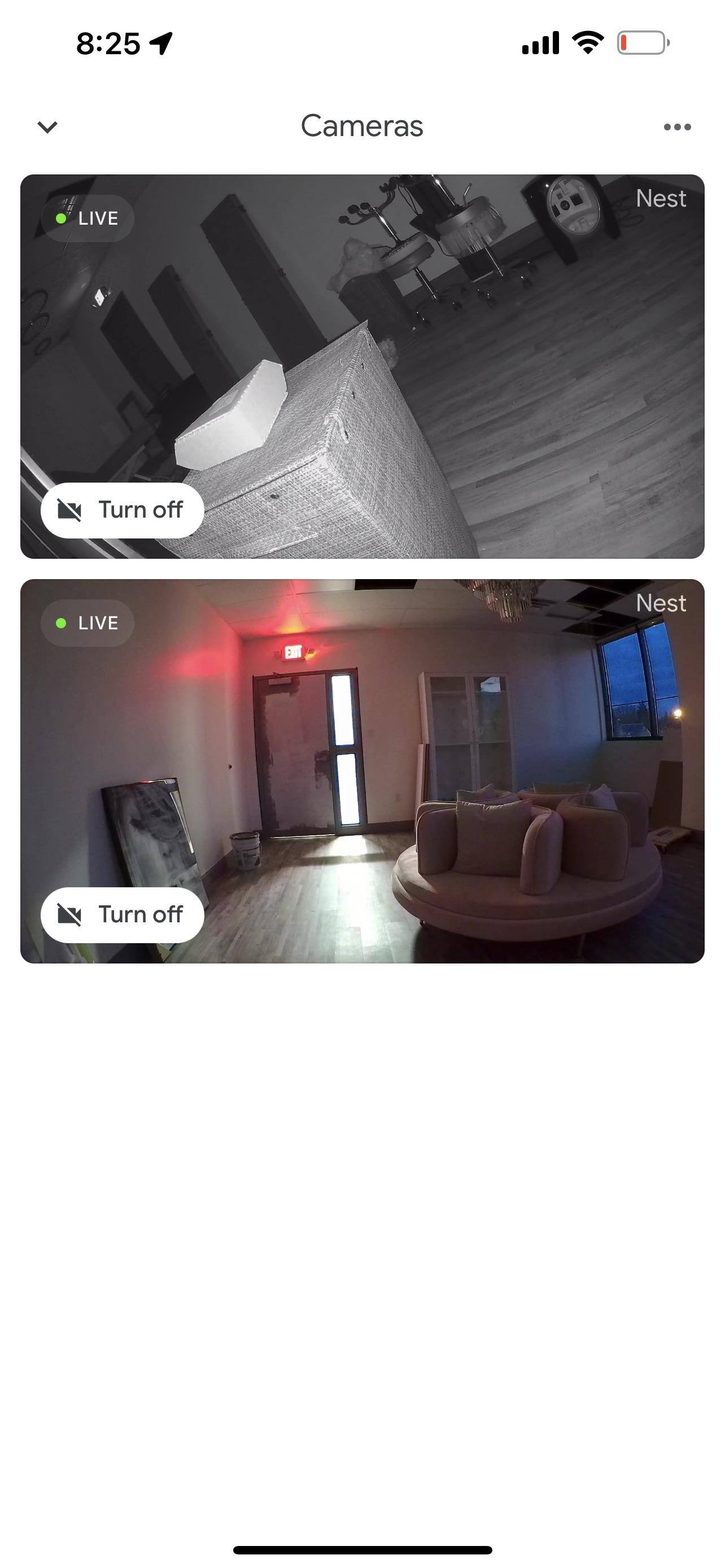Open the three-dot overflow menu
Image resolution: width=725 pixels, height=1568 pixels.
point(677,126)
